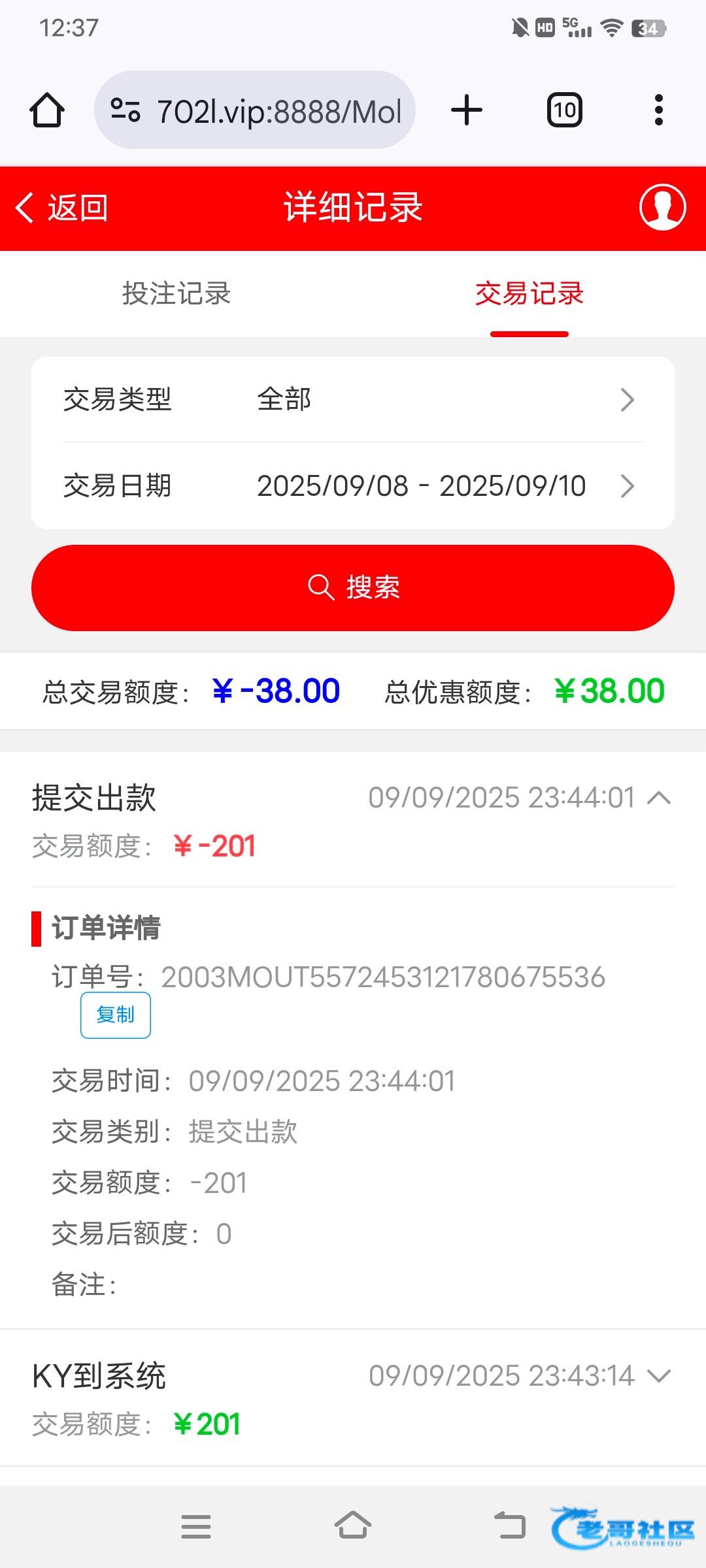706x1568 pixels.
Task: Open the browser overflow menu
Action: pos(658,110)
